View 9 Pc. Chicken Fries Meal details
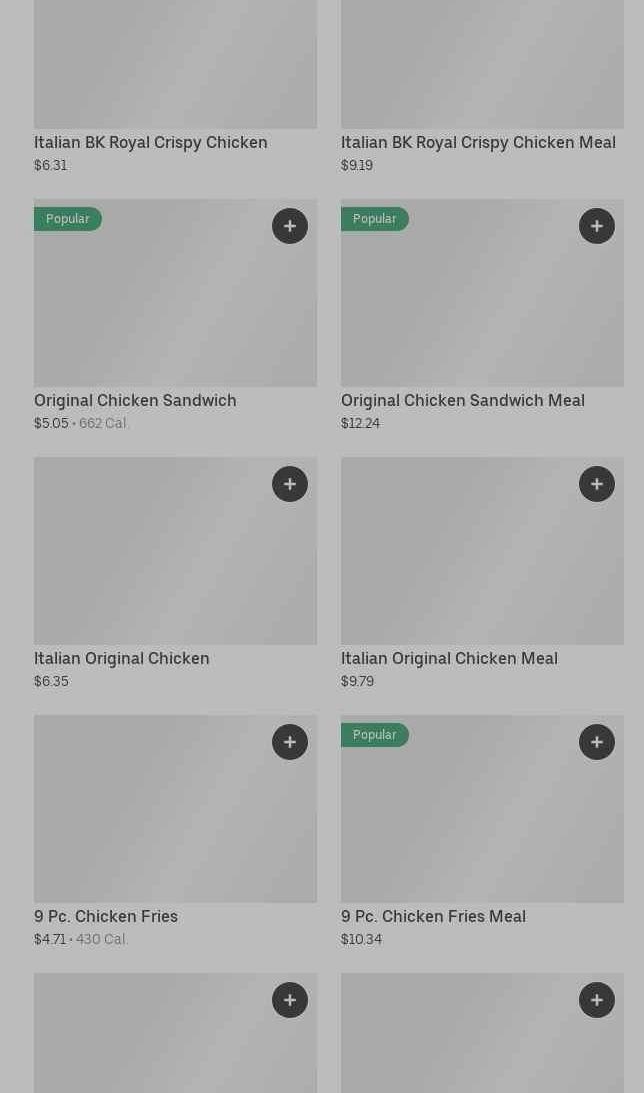The width and height of the screenshot is (644, 1093). pyautogui.click(x=433, y=916)
